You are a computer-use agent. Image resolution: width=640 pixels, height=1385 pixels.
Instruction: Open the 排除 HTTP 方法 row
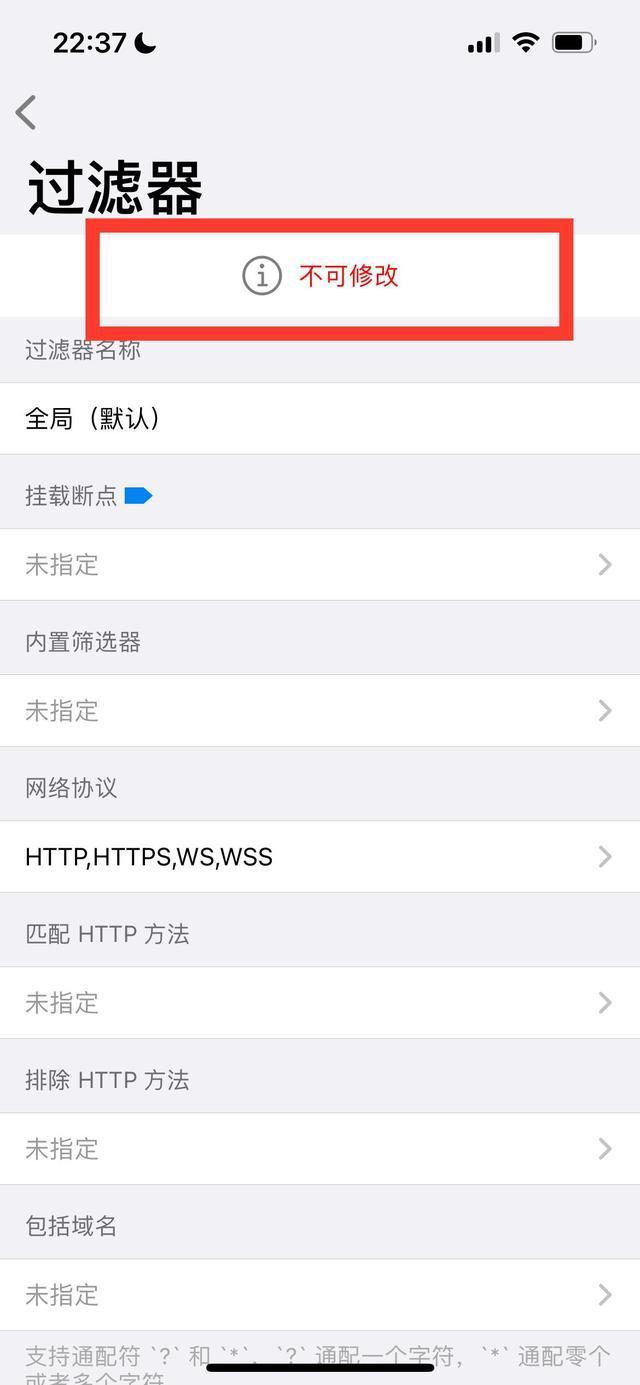tap(320, 1149)
